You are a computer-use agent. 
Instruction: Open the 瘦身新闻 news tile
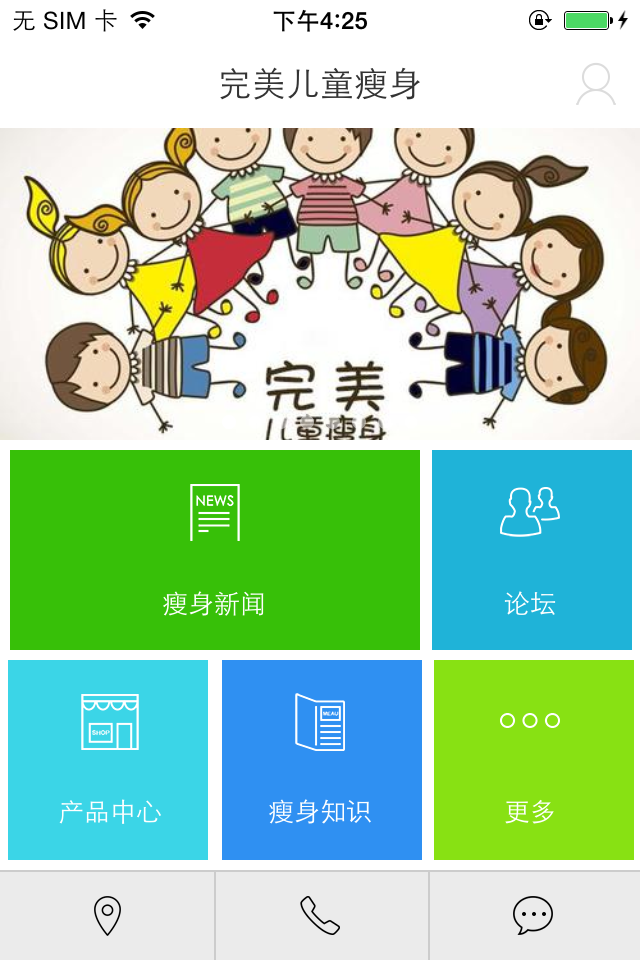click(x=215, y=550)
